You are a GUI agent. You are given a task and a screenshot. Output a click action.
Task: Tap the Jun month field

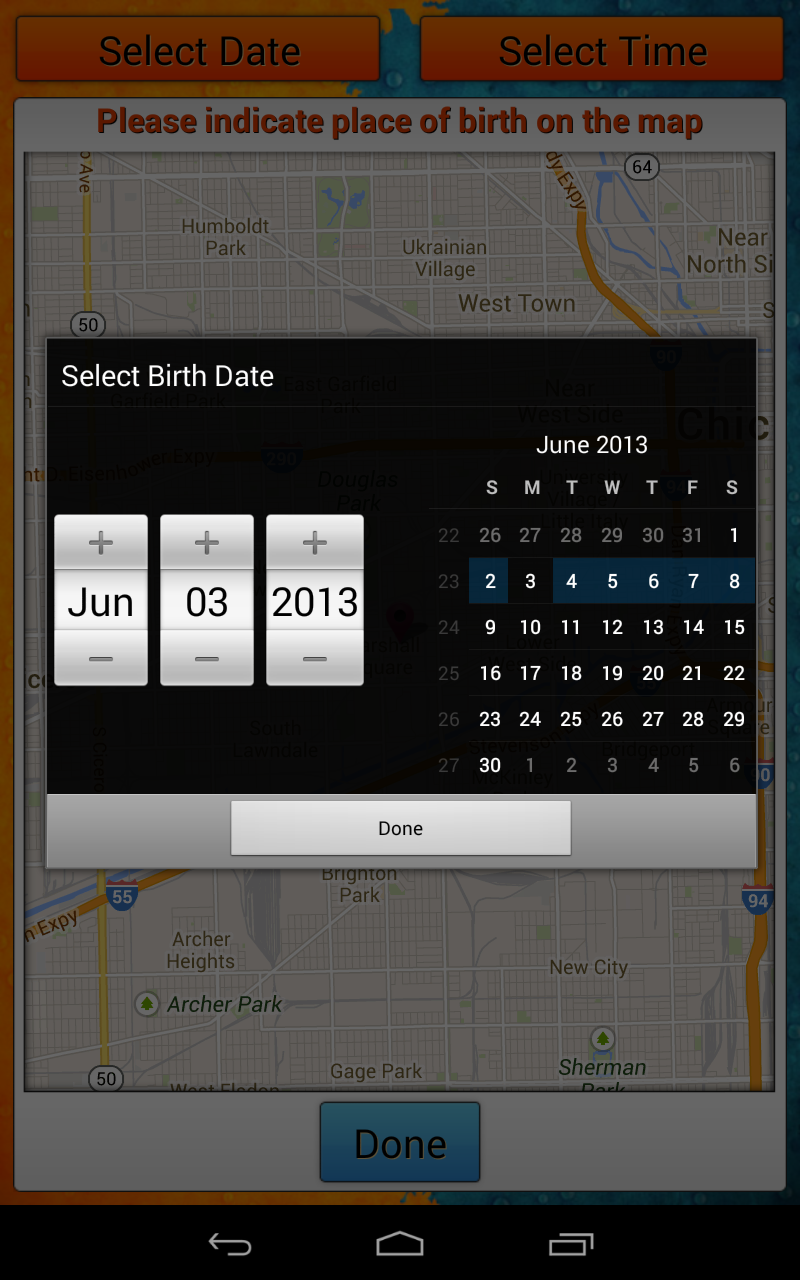[101, 601]
